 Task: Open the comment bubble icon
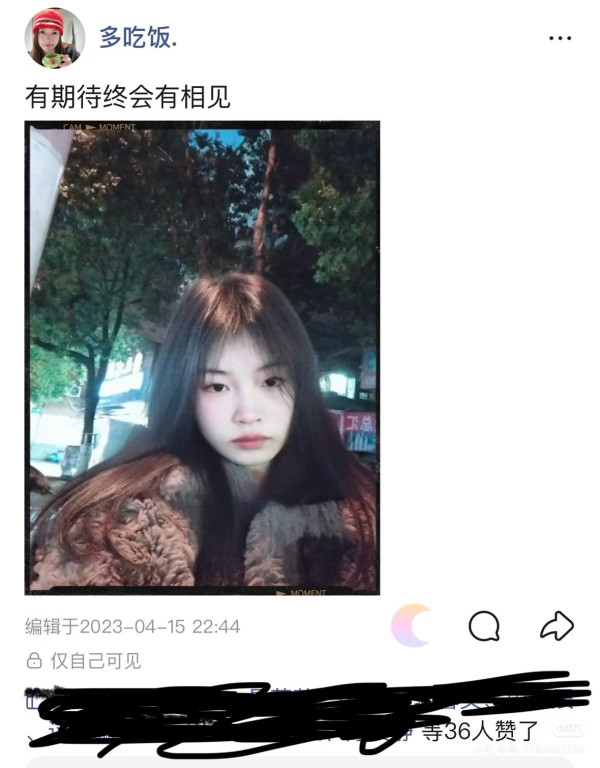[x=484, y=626]
